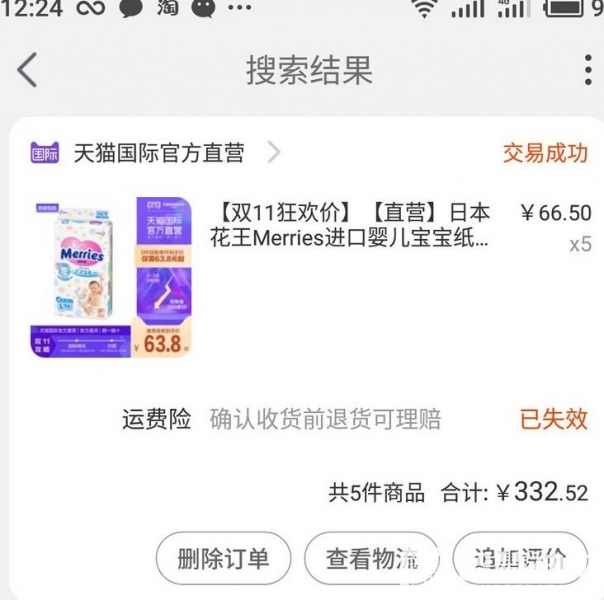Open the three-dot overflow menu
Screen dimensions: 604x600
588,70
